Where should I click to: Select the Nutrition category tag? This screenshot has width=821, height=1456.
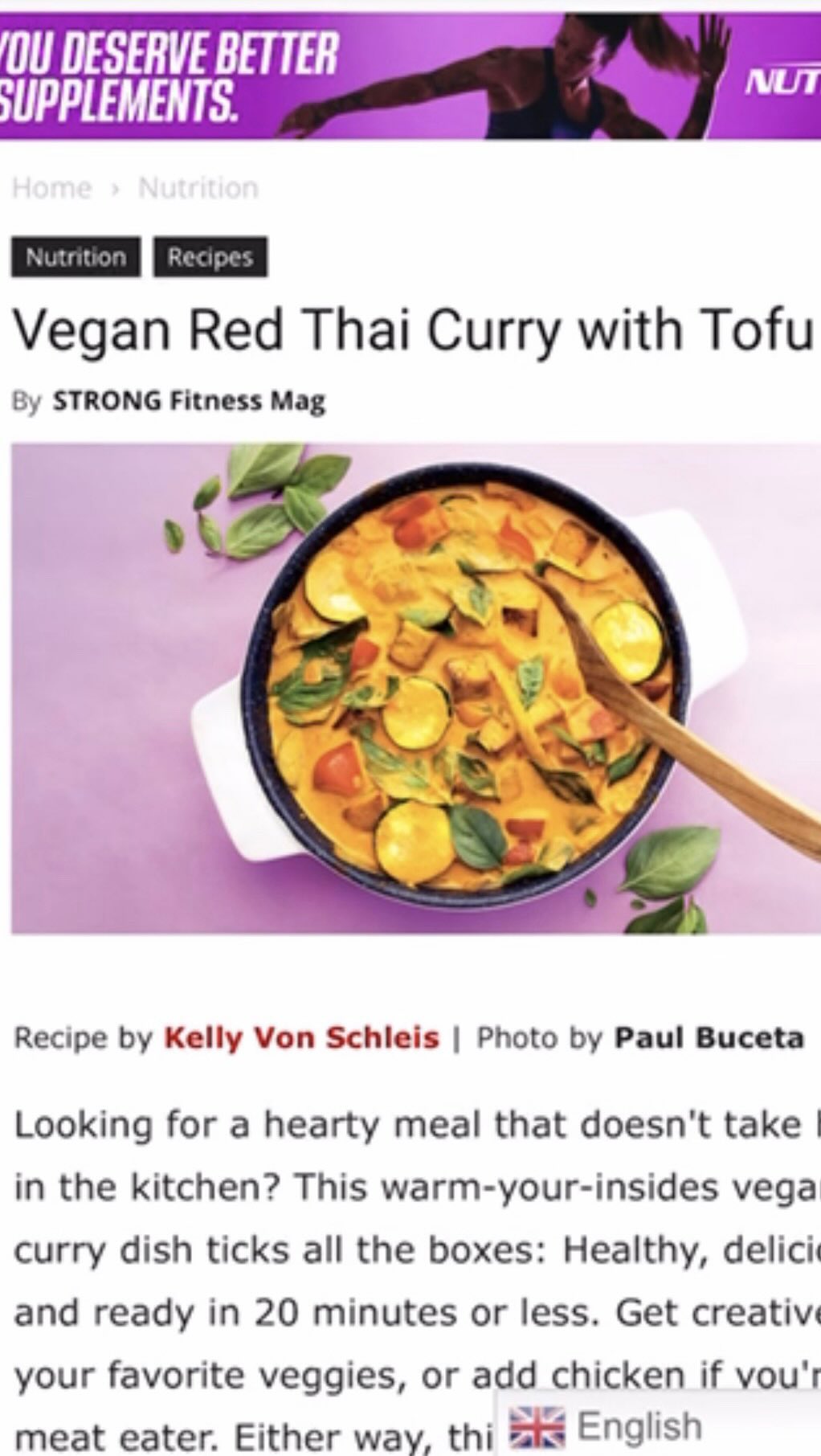pos(76,257)
